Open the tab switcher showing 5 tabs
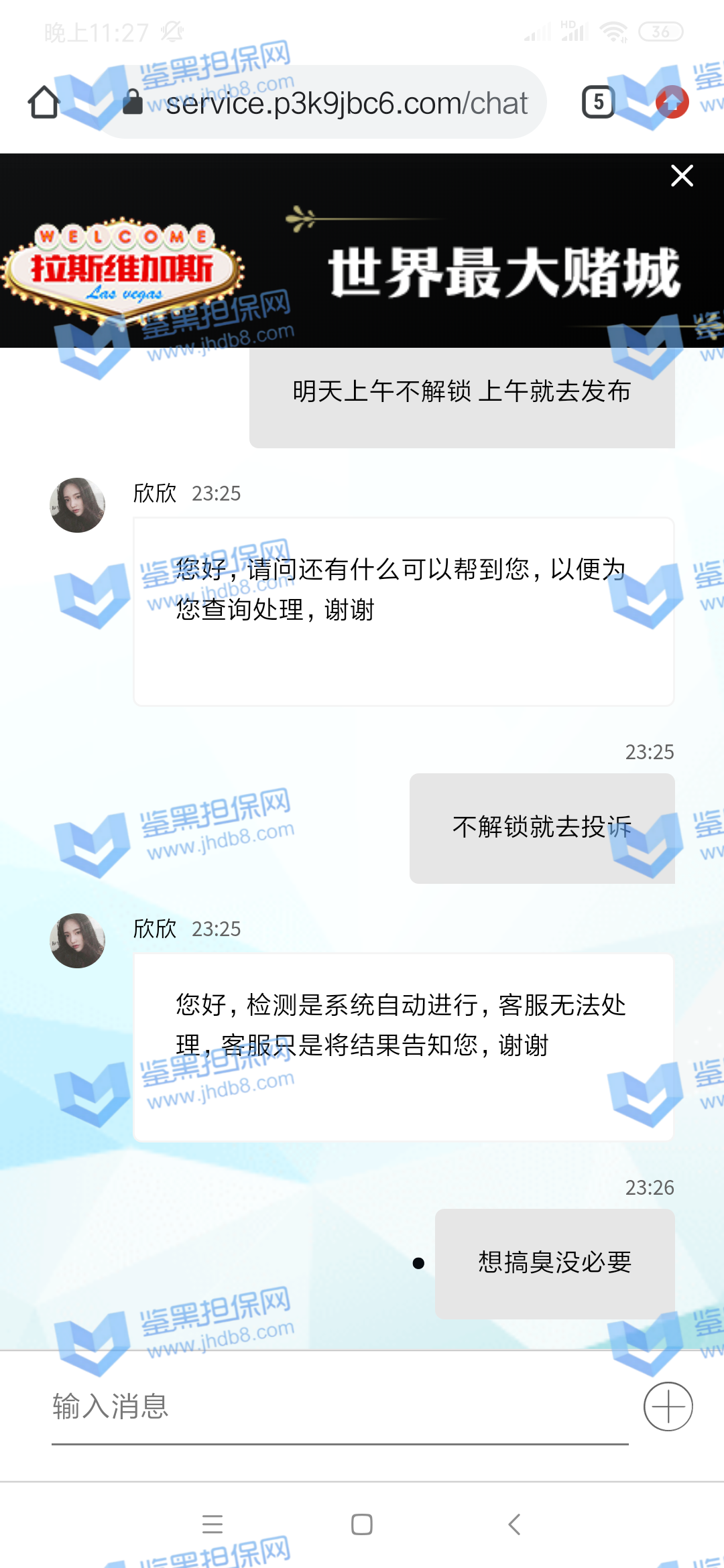Viewport: 724px width, 1568px height. 598,102
